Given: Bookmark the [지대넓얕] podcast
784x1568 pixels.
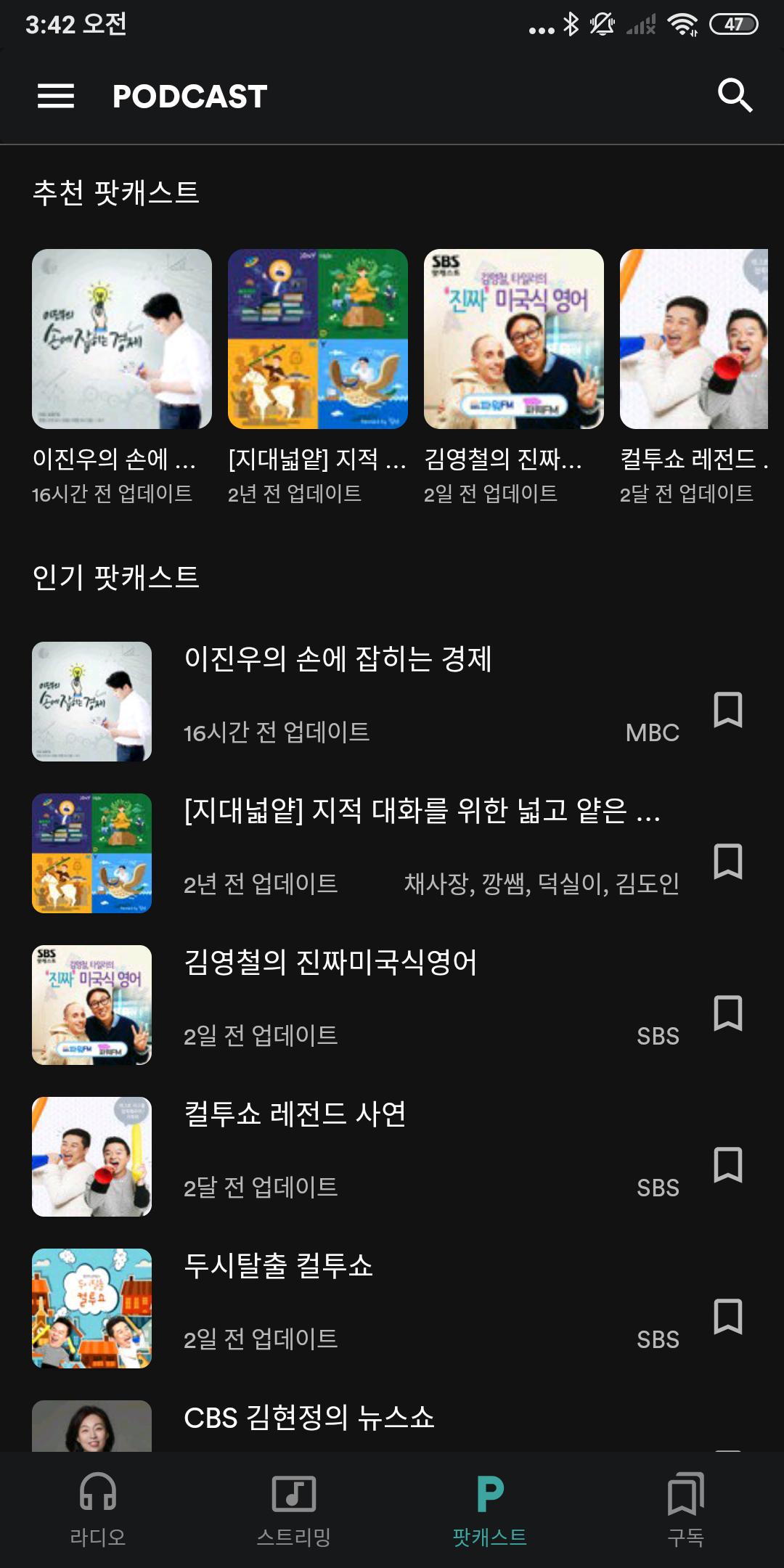Looking at the screenshot, I should coord(727,861).
